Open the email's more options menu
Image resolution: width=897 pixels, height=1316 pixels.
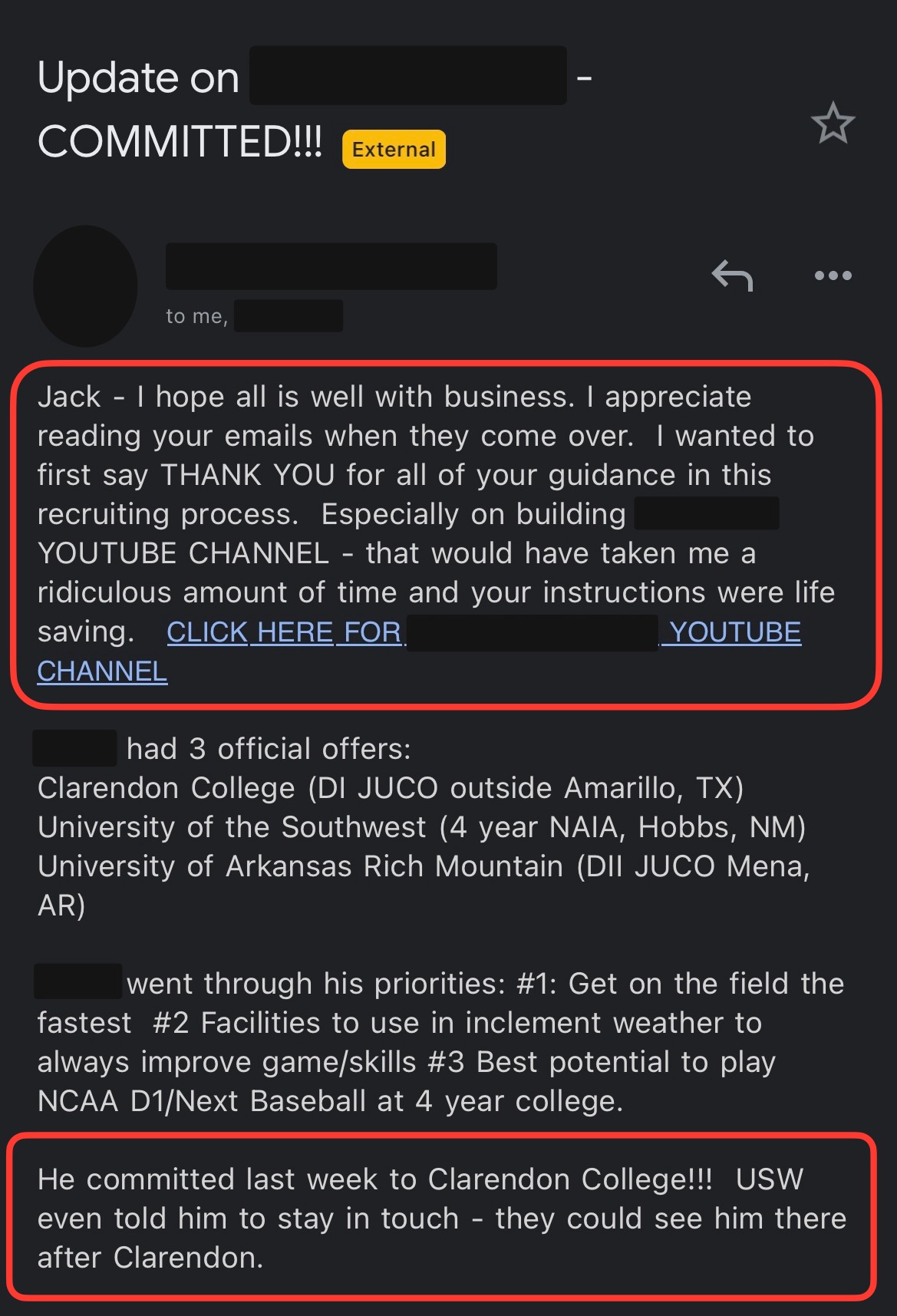click(833, 275)
